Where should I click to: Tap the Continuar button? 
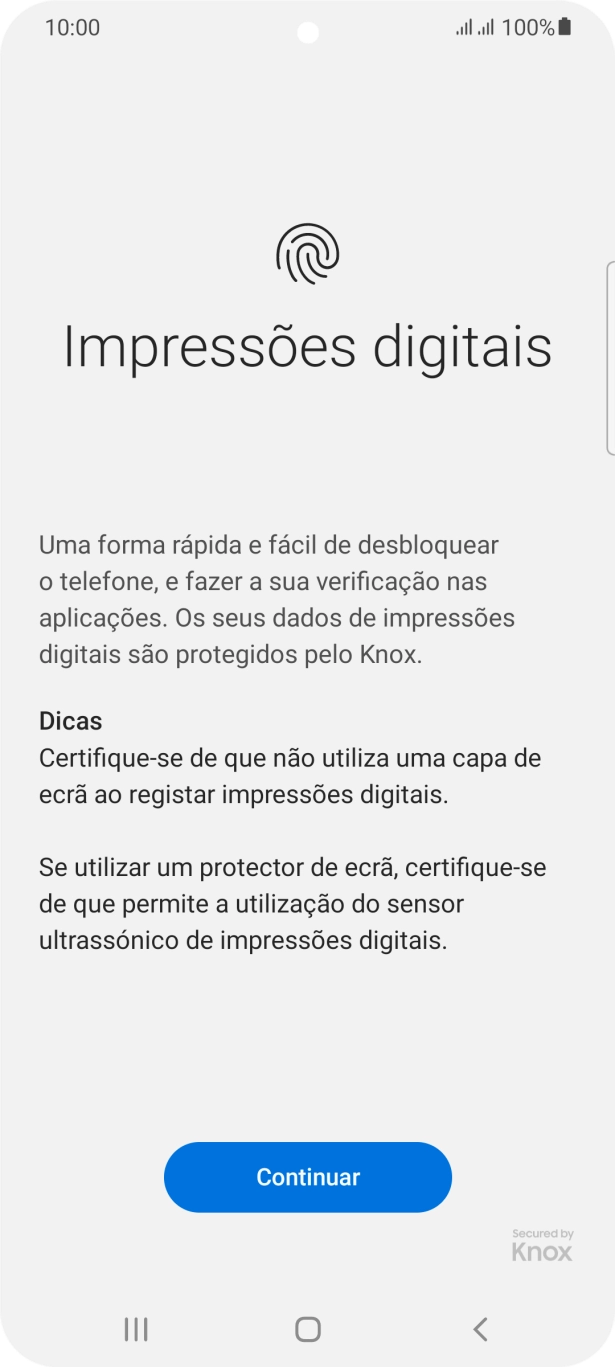(308, 1177)
